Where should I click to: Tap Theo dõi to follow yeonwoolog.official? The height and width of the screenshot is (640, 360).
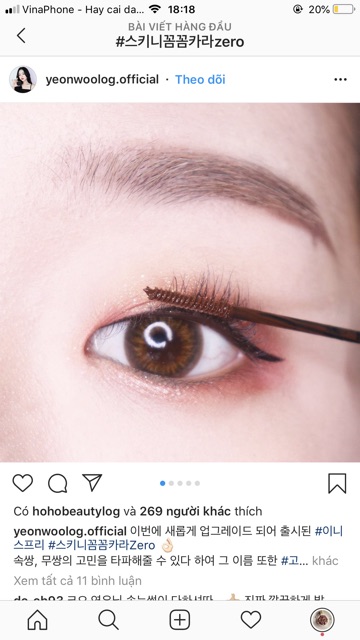tap(200, 79)
